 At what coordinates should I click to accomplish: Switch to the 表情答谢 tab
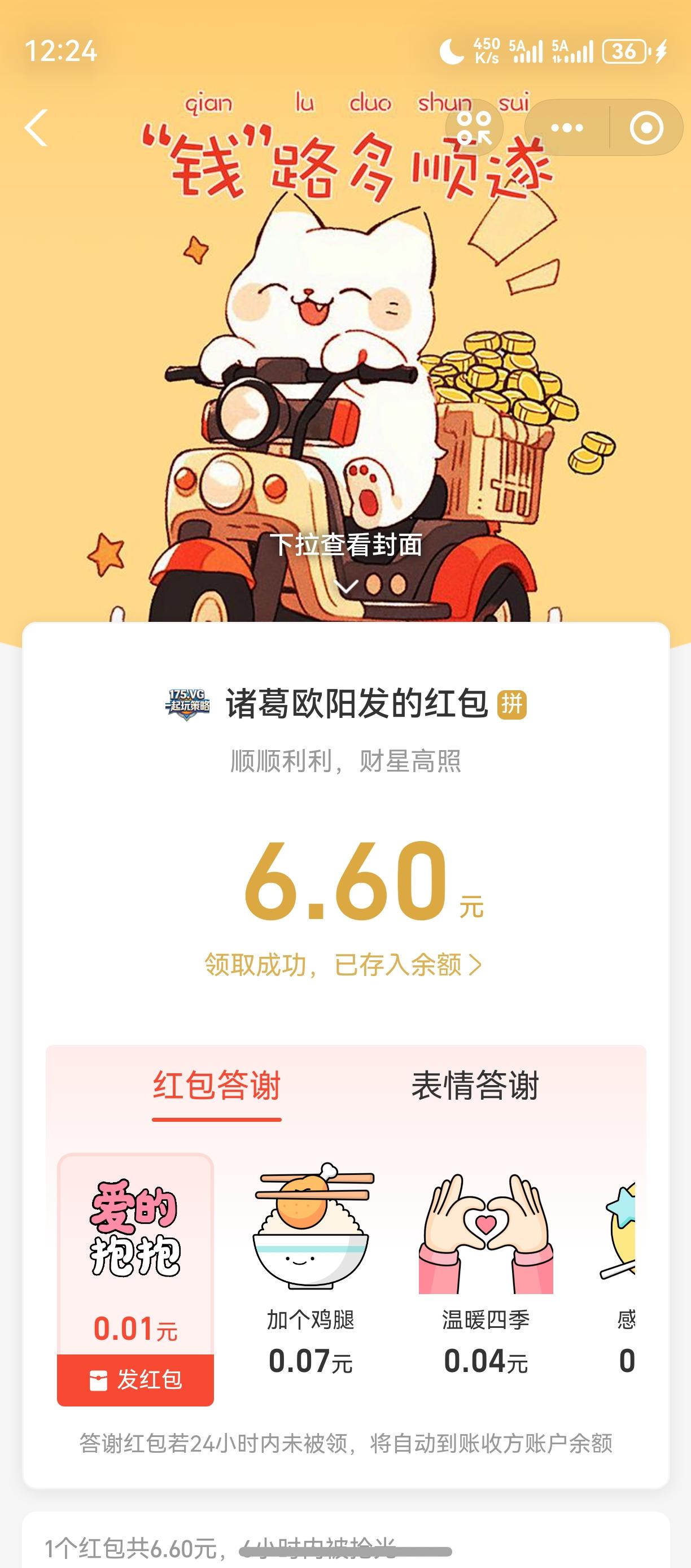475,1086
